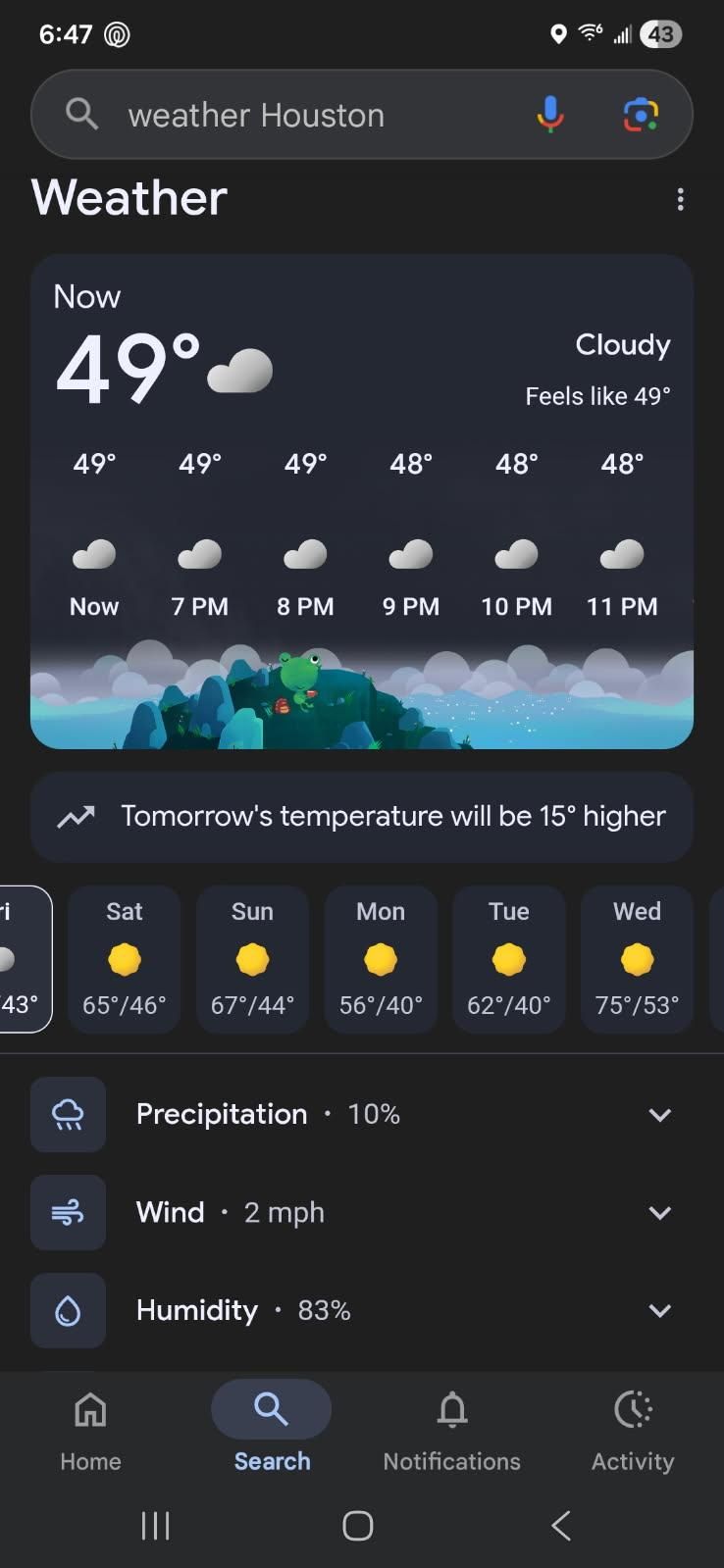Open the Notifications tab
This screenshot has width=724, height=1568.
(x=451, y=1430)
